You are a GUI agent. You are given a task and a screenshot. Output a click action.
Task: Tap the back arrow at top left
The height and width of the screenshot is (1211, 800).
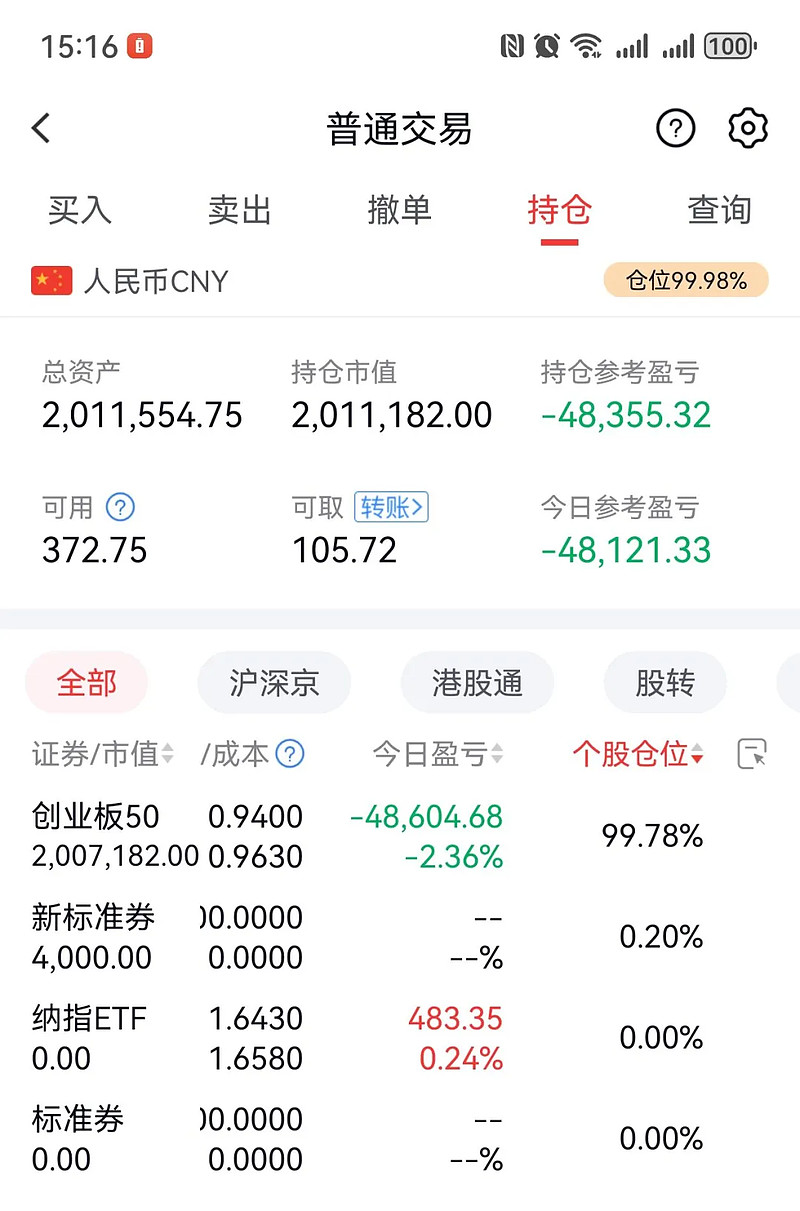(x=40, y=128)
